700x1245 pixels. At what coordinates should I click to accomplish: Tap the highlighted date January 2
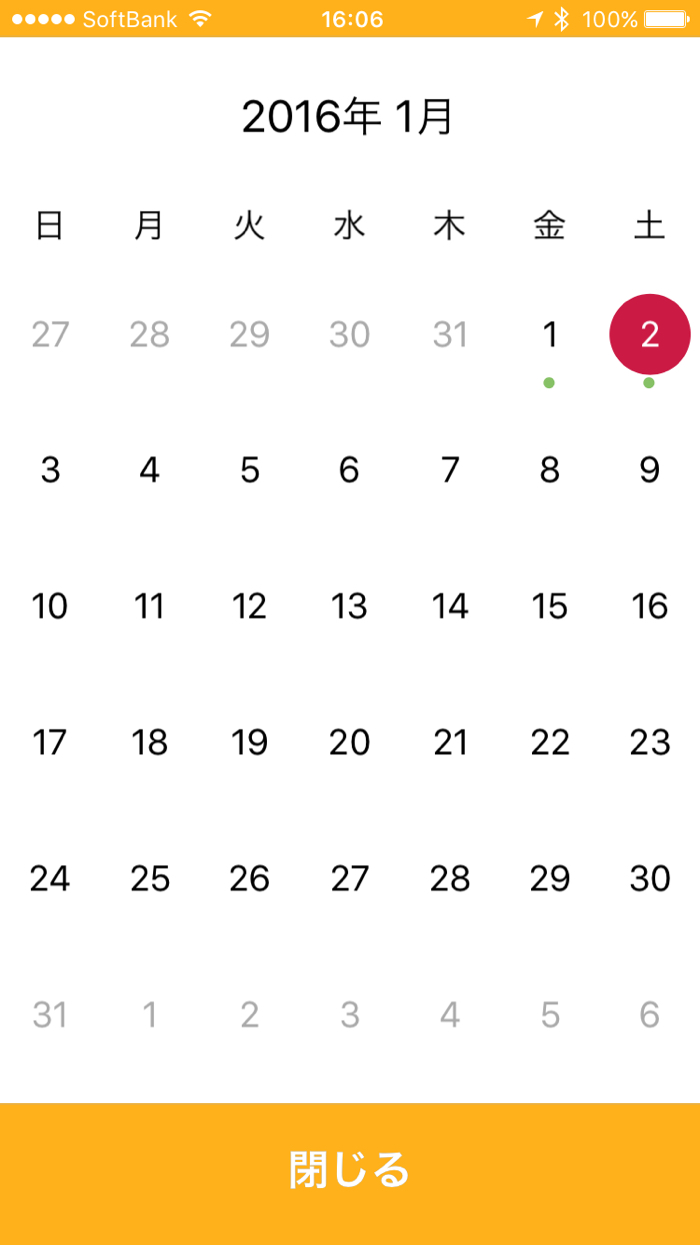coord(649,335)
